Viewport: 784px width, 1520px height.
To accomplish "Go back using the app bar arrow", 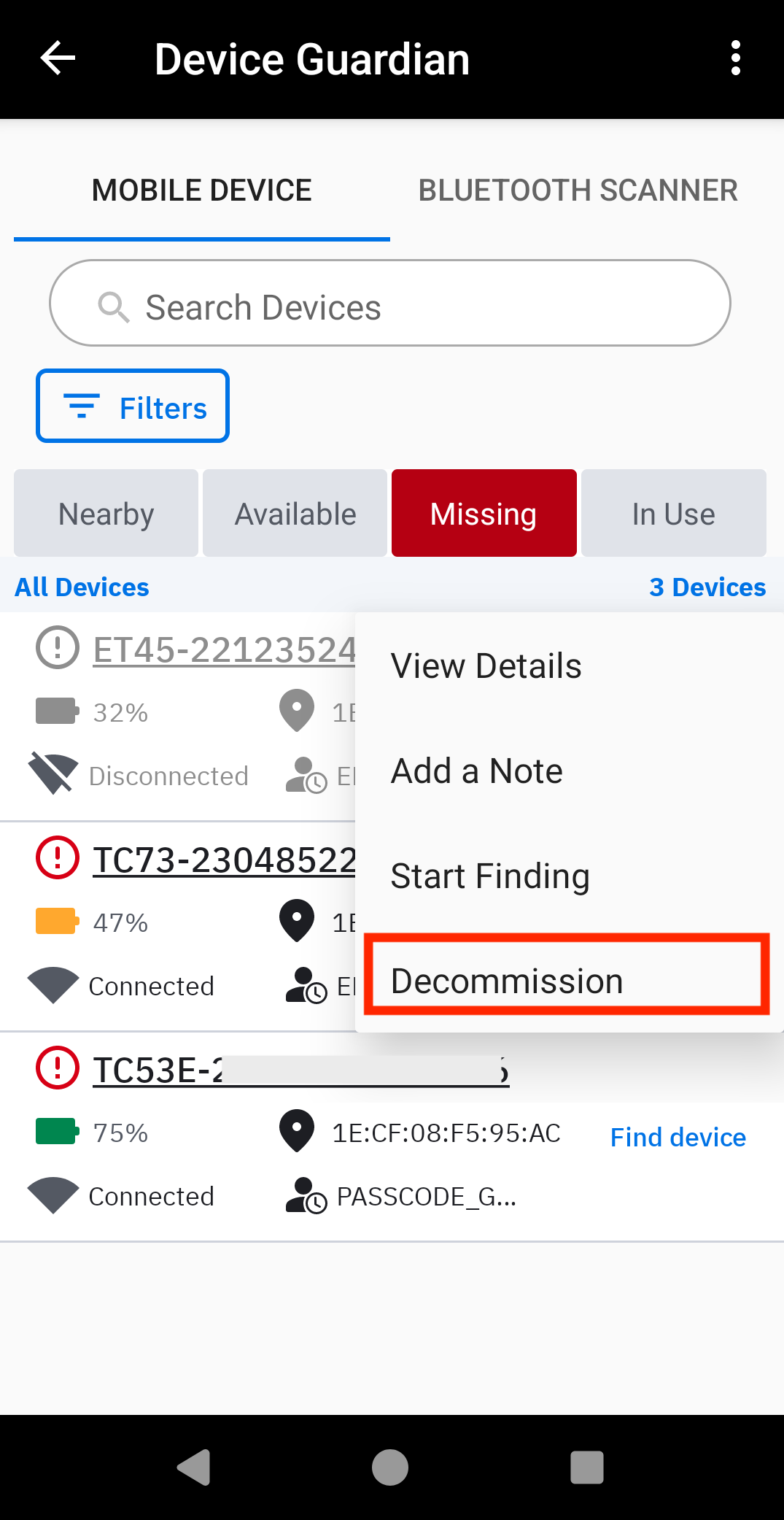I will click(x=58, y=58).
